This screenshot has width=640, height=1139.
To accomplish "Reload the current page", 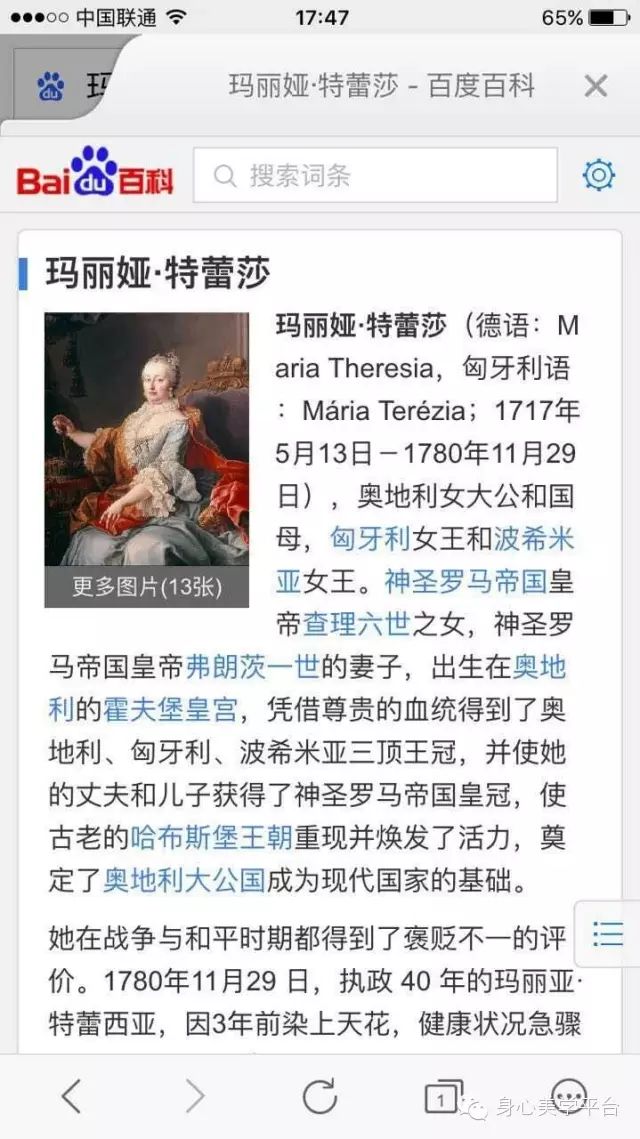I will (x=320, y=1097).
